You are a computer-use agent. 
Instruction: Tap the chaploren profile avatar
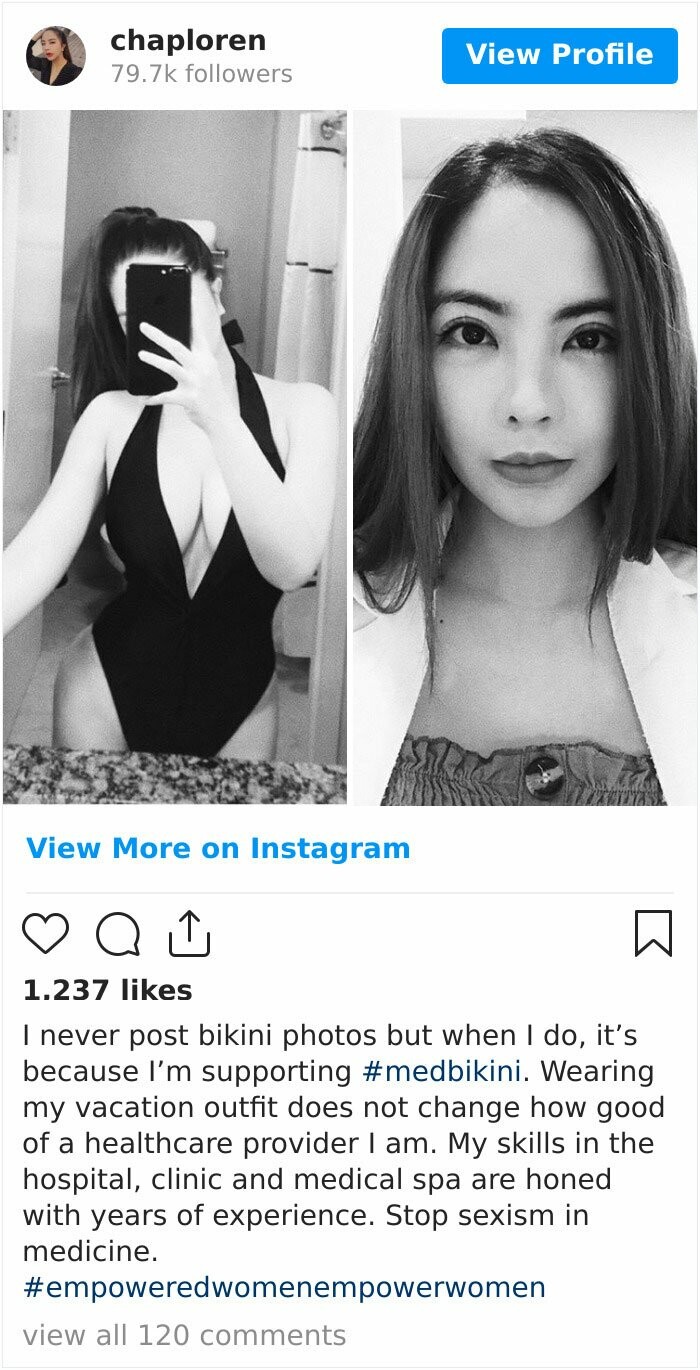coord(56,56)
